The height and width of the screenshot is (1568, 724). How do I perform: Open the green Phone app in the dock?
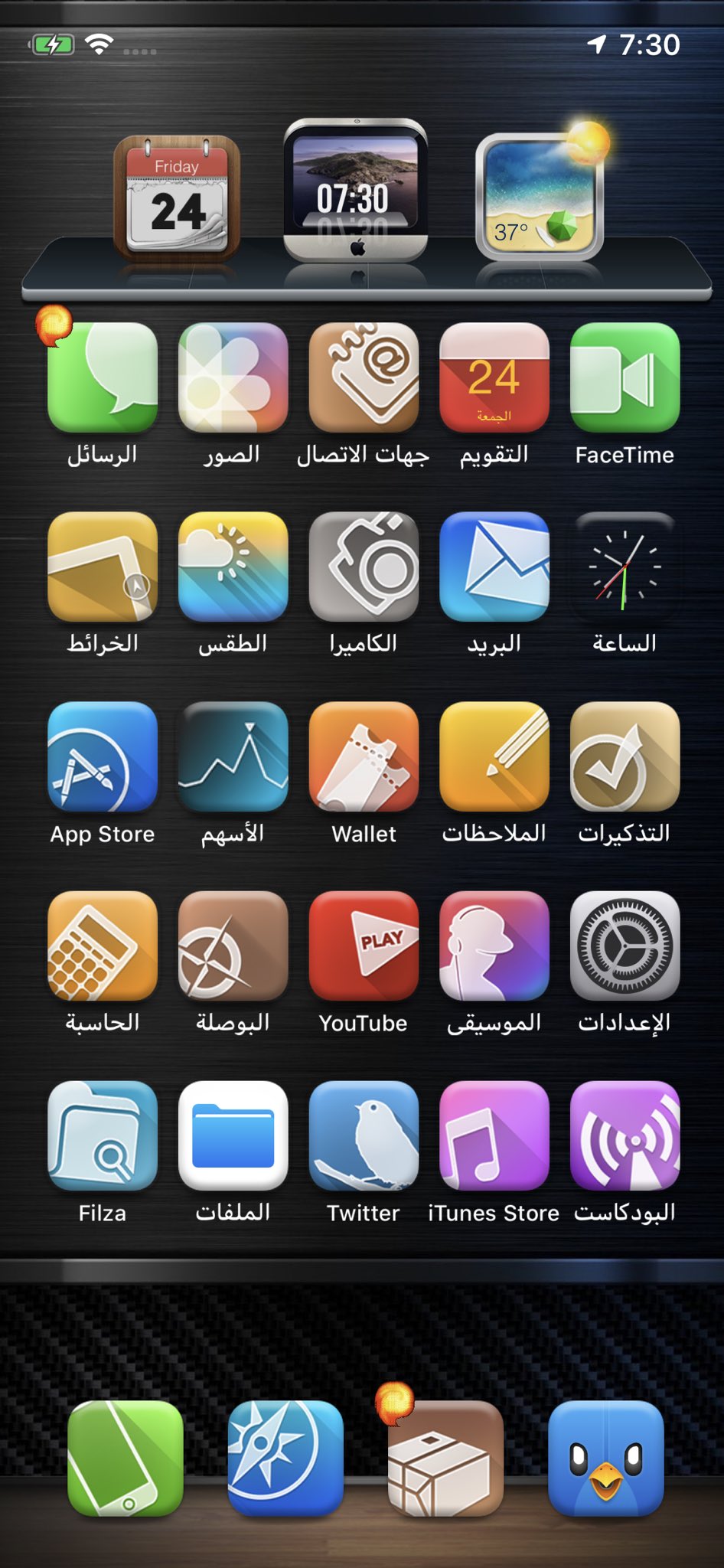pyautogui.click(x=126, y=1459)
